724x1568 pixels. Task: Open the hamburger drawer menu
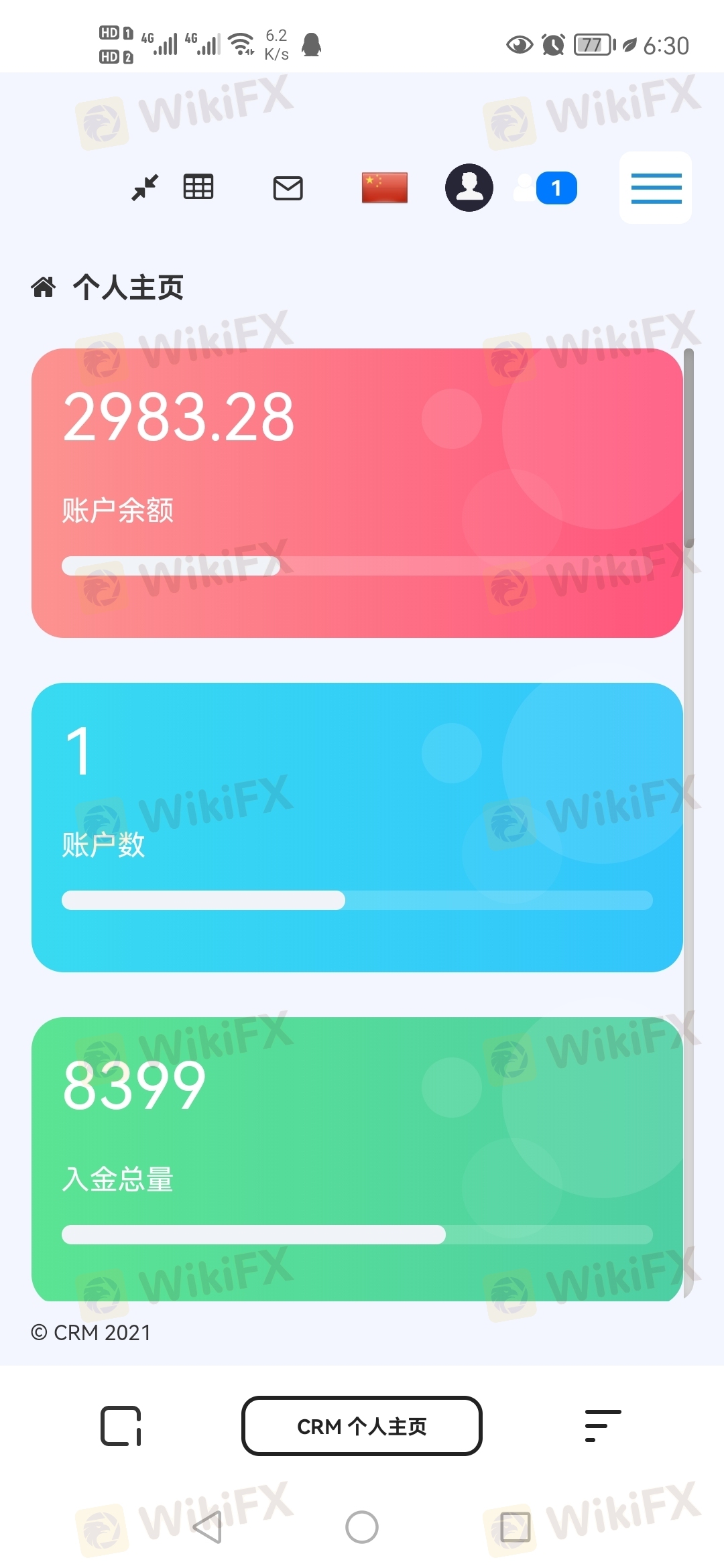[656, 188]
